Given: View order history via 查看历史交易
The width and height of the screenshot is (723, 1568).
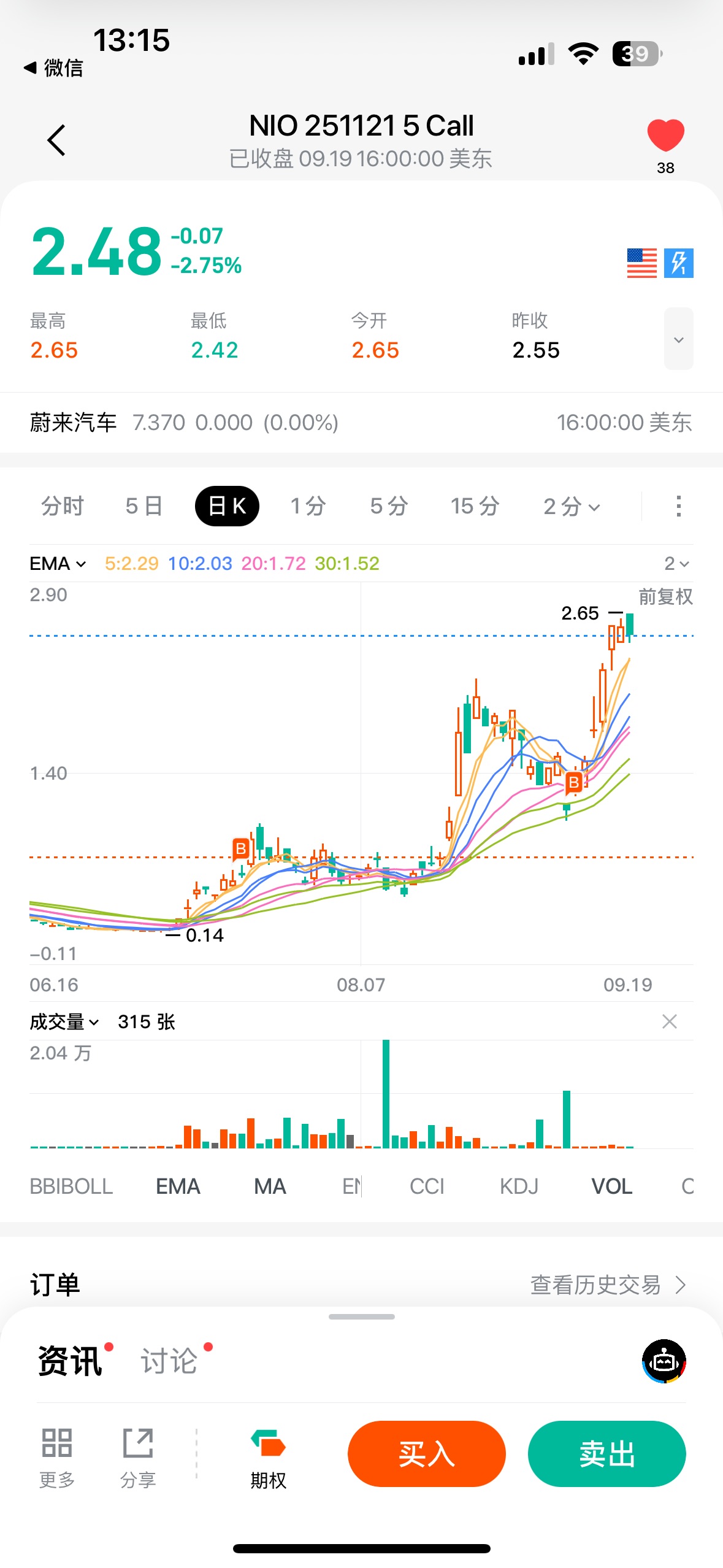Looking at the screenshot, I should point(607,1285).
